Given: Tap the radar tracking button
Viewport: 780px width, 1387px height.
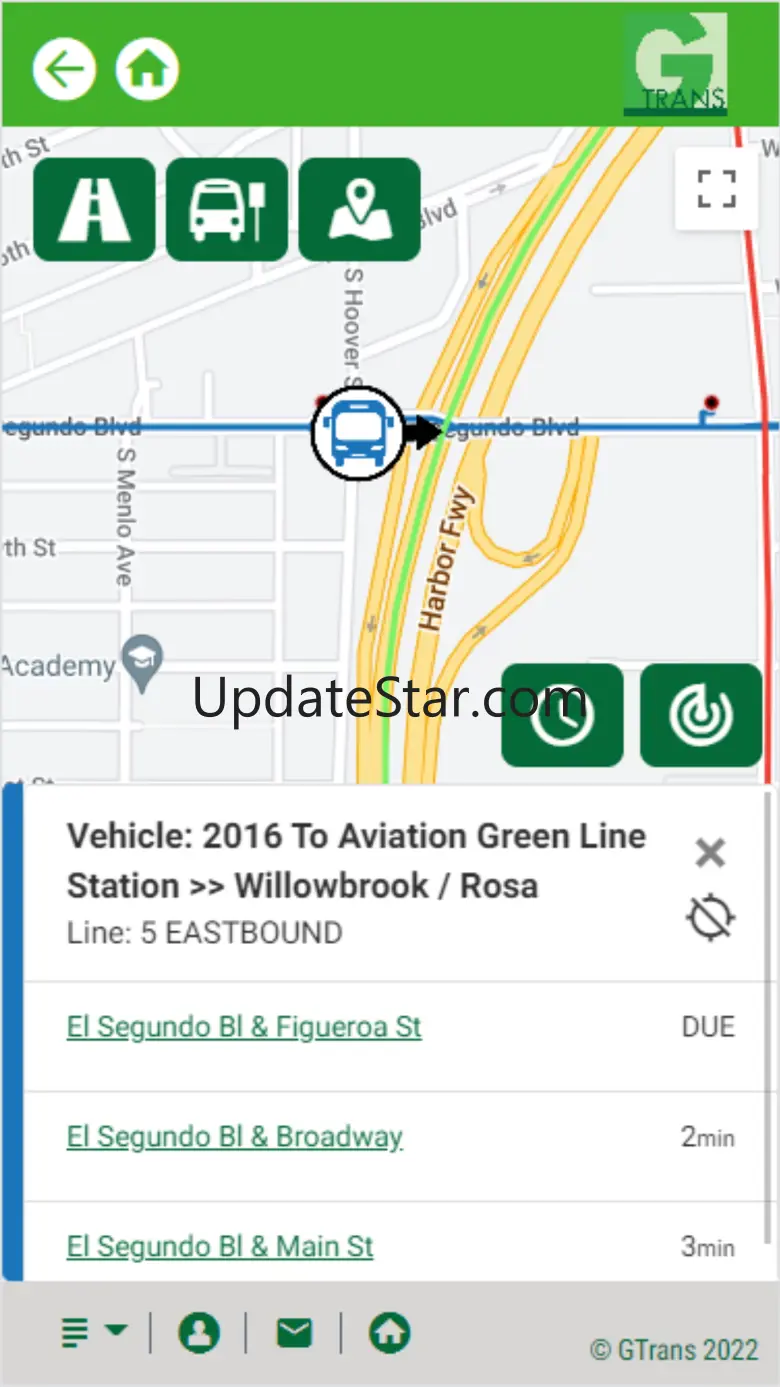Looking at the screenshot, I should (701, 715).
